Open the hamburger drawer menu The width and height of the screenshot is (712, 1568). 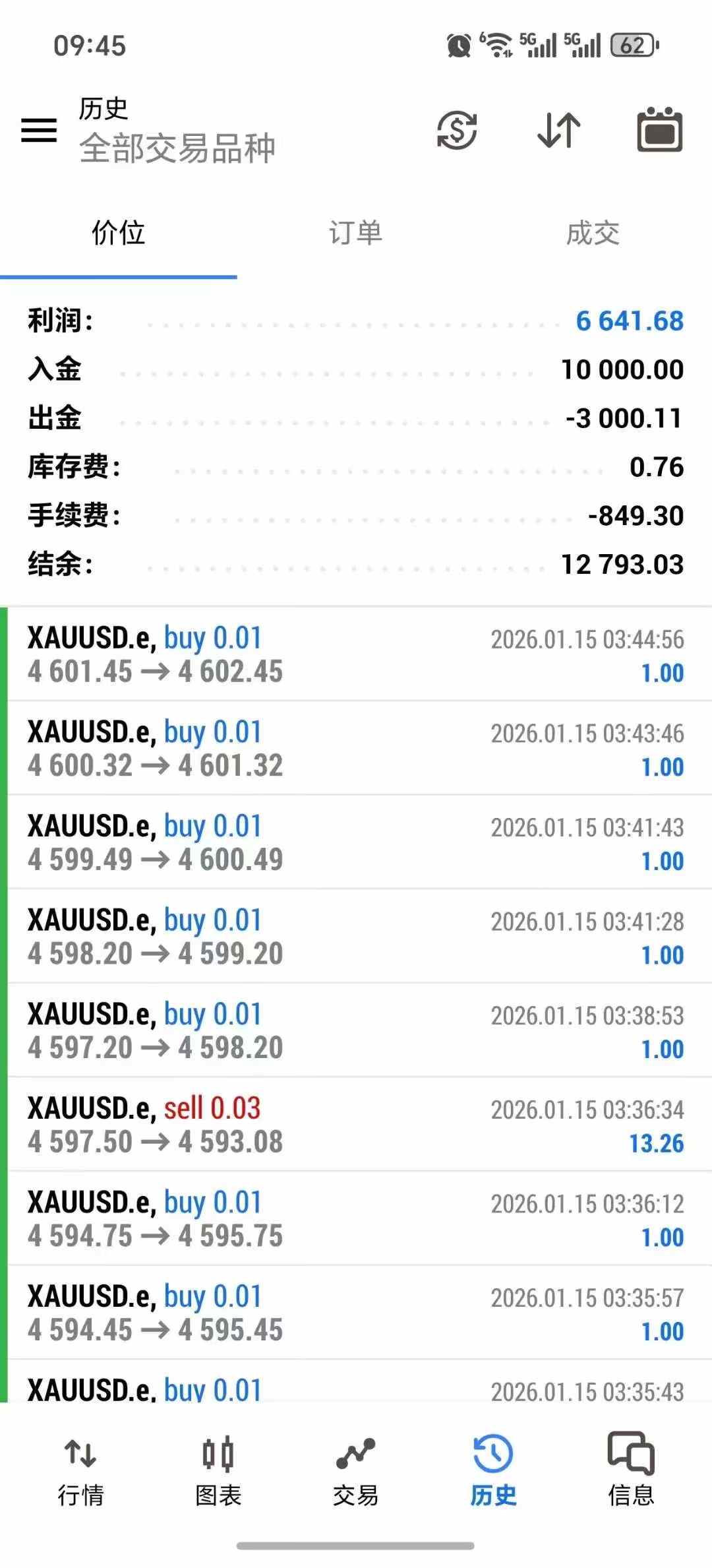pos(39,130)
